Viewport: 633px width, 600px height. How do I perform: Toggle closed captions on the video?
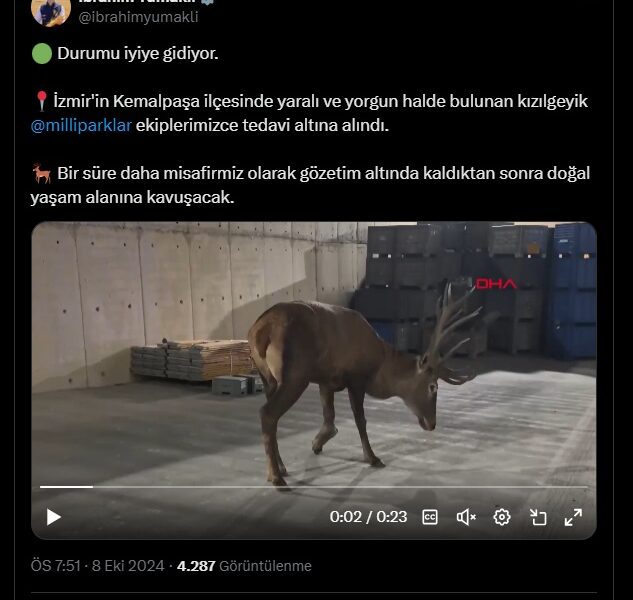pos(430,517)
